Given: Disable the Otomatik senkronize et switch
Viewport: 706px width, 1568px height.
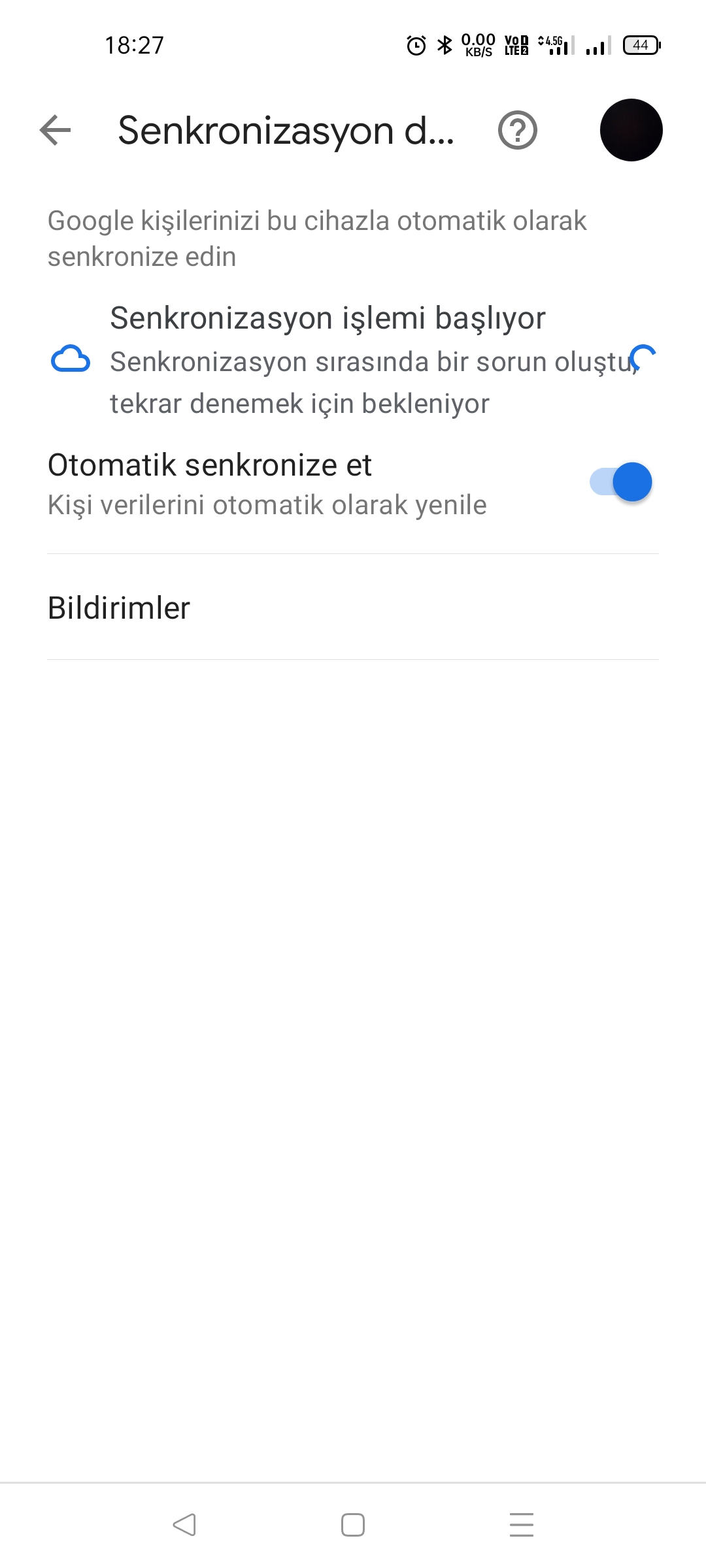Looking at the screenshot, I should coord(620,482).
